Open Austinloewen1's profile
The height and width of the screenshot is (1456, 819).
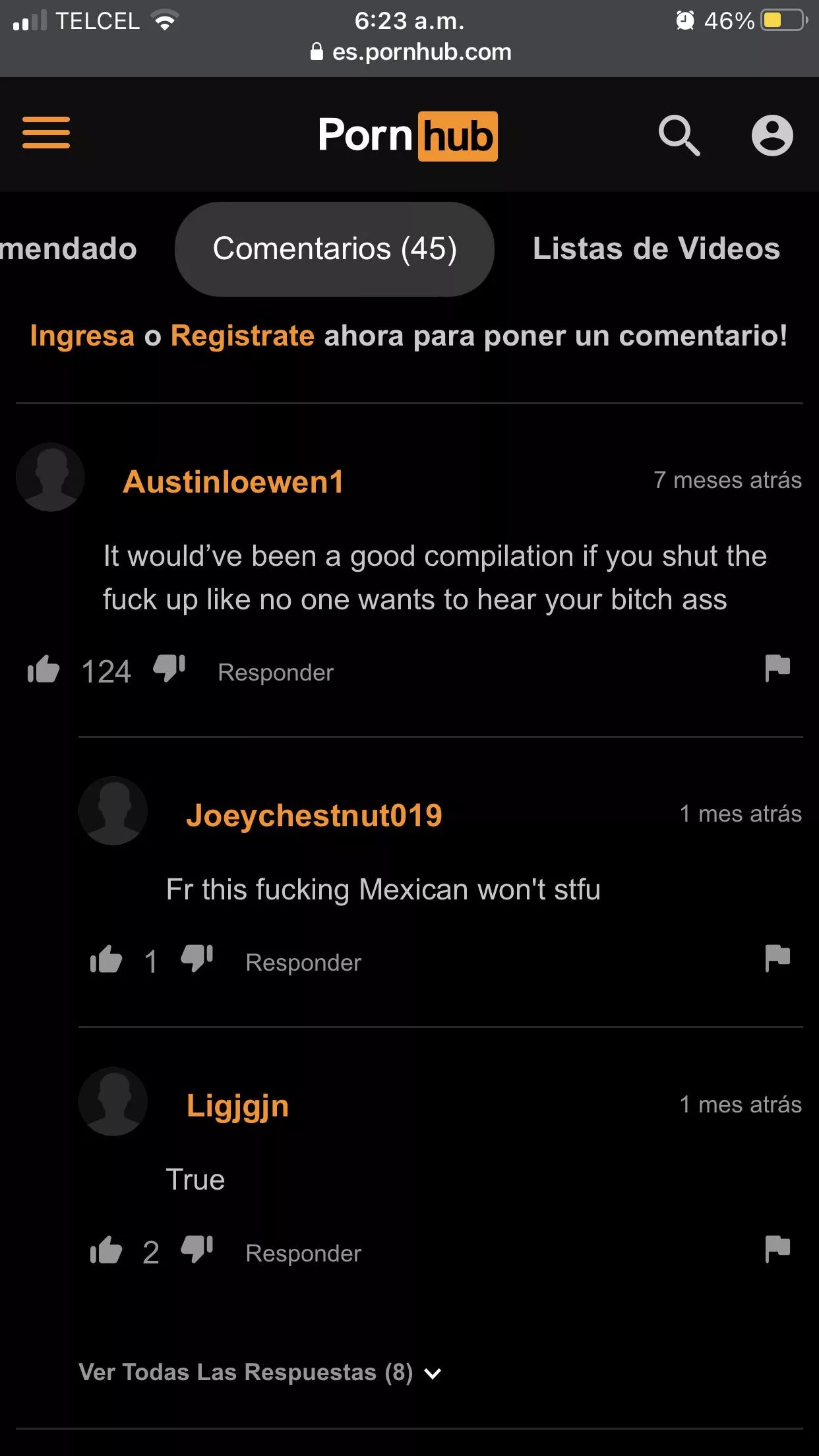coord(233,482)
